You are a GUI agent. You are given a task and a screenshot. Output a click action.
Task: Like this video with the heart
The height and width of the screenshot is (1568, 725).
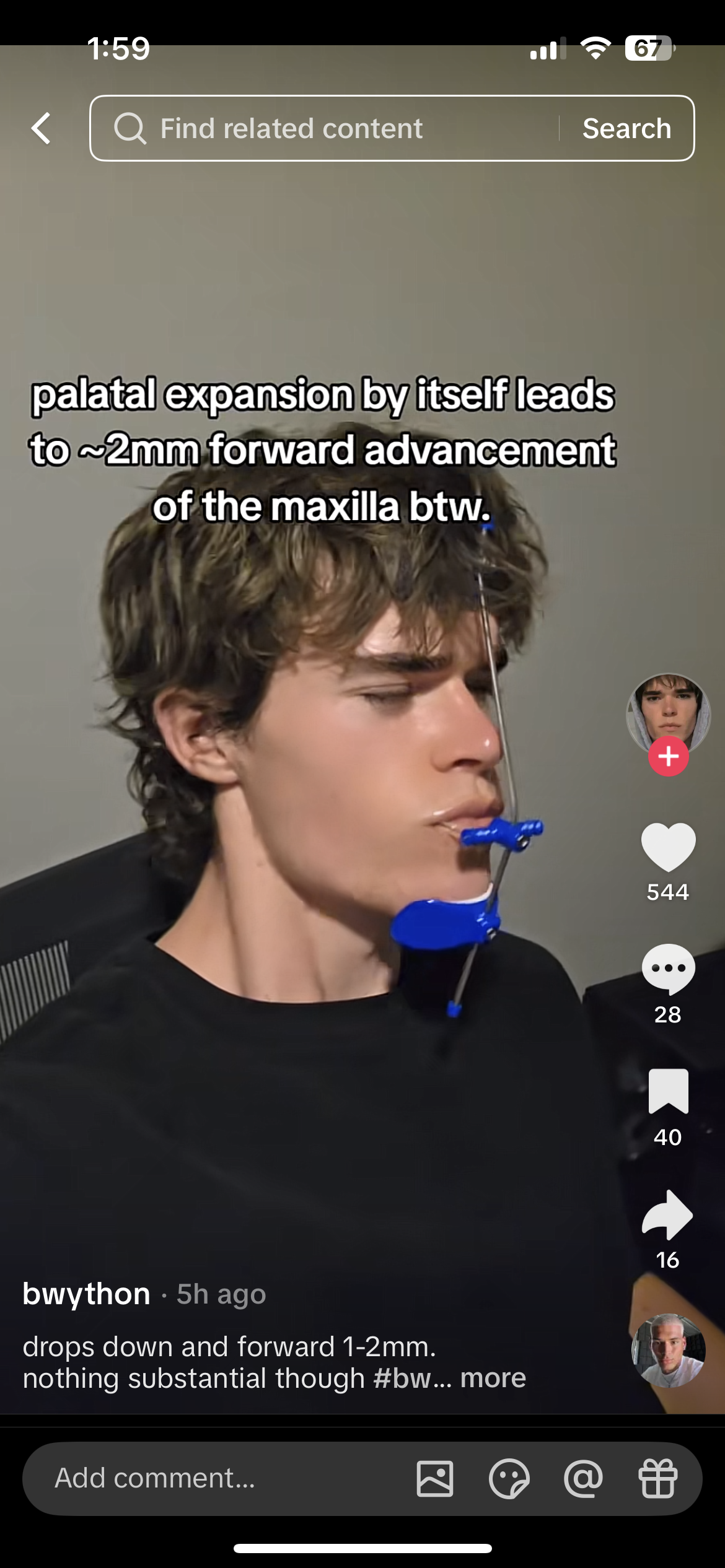668,847
